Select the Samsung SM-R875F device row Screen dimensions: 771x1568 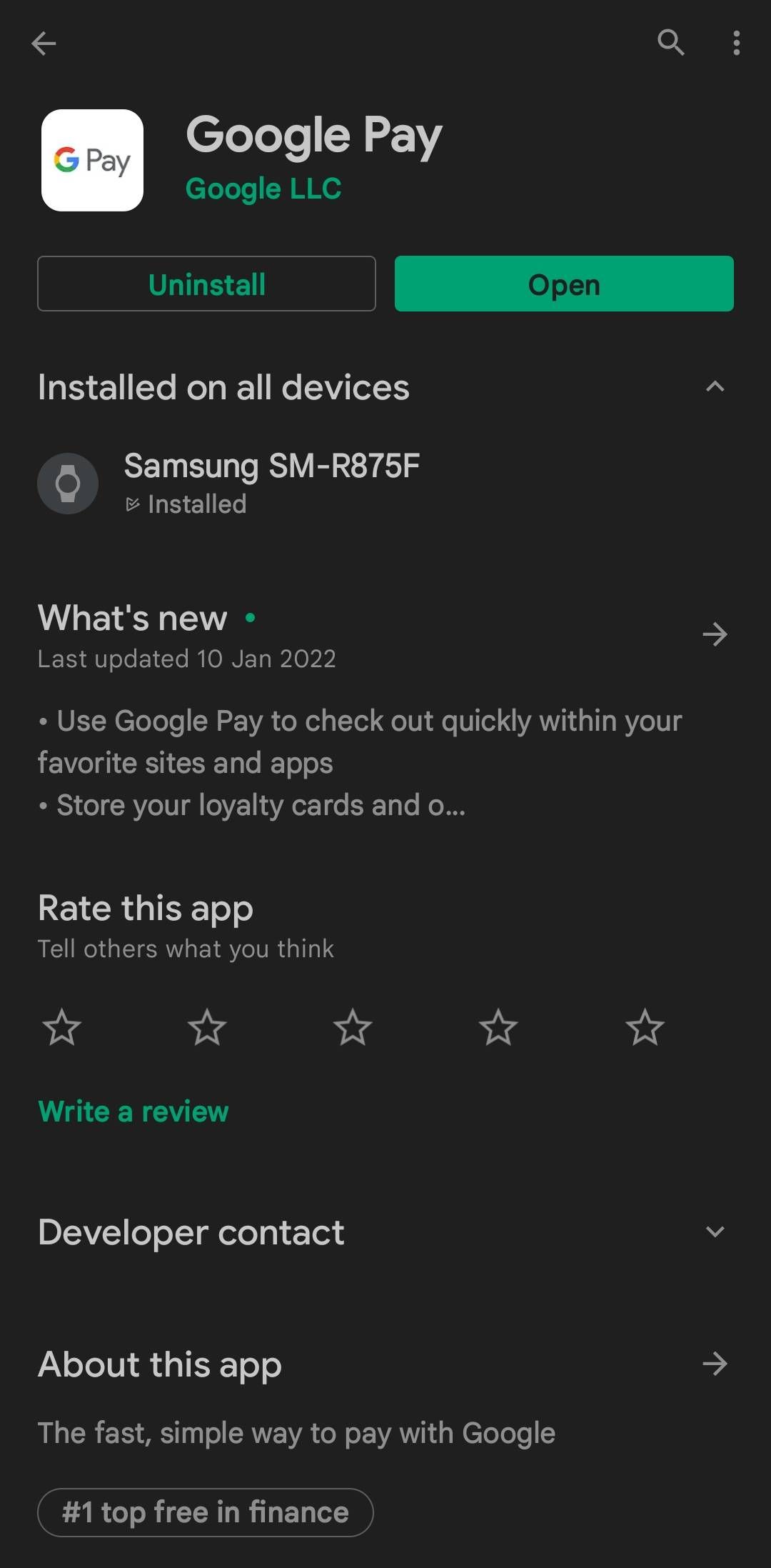coord(271,483)
